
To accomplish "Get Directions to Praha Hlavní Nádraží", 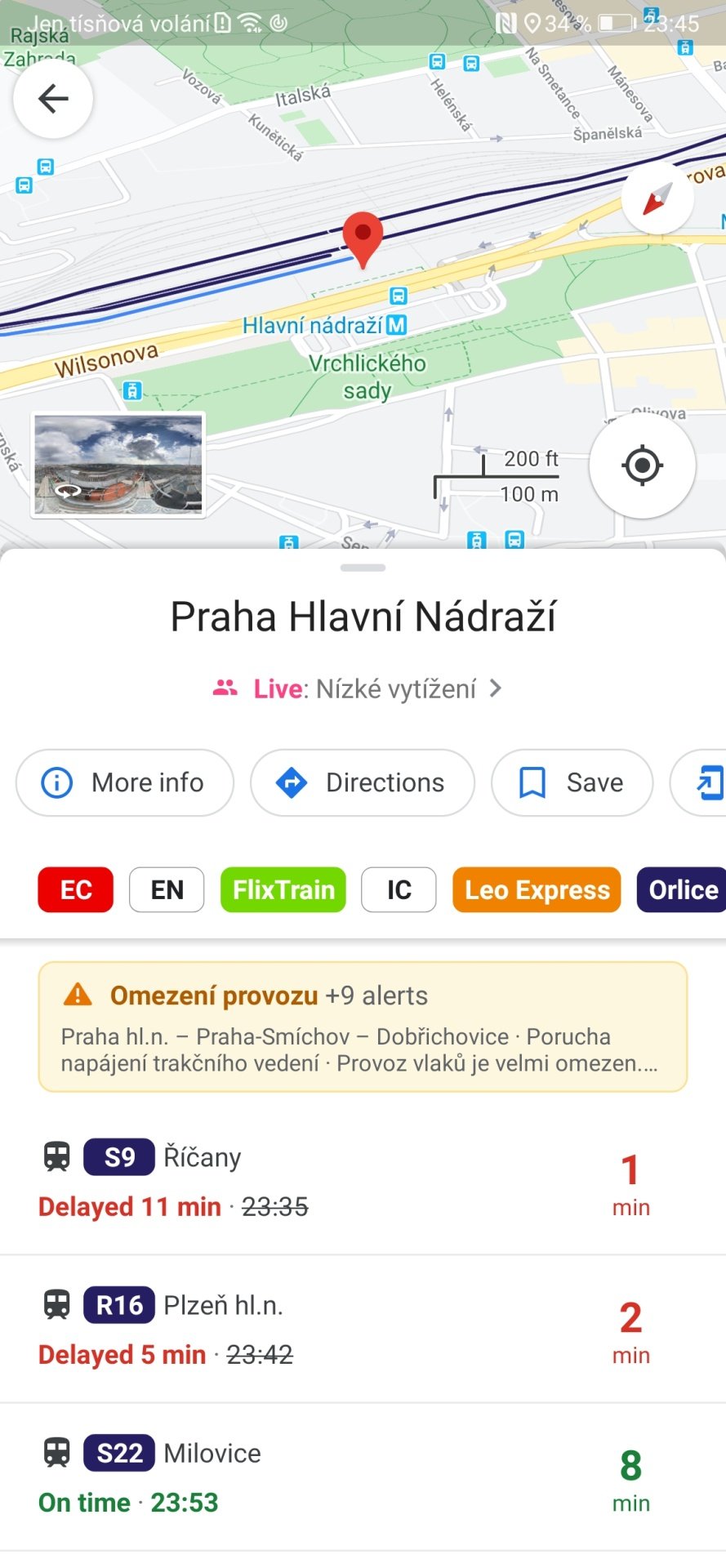I will pyautogui.click(x=363, y=782).
